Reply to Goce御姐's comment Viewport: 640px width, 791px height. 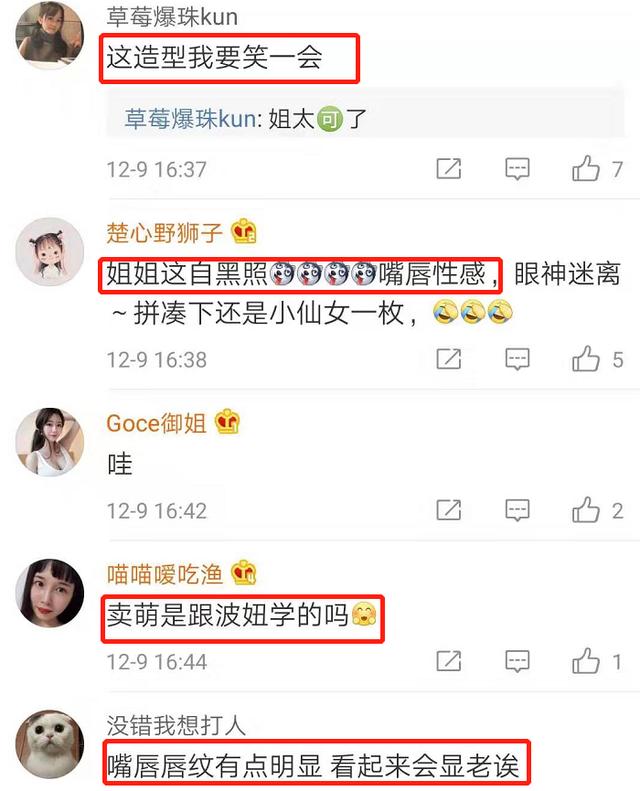click(517, 511)
